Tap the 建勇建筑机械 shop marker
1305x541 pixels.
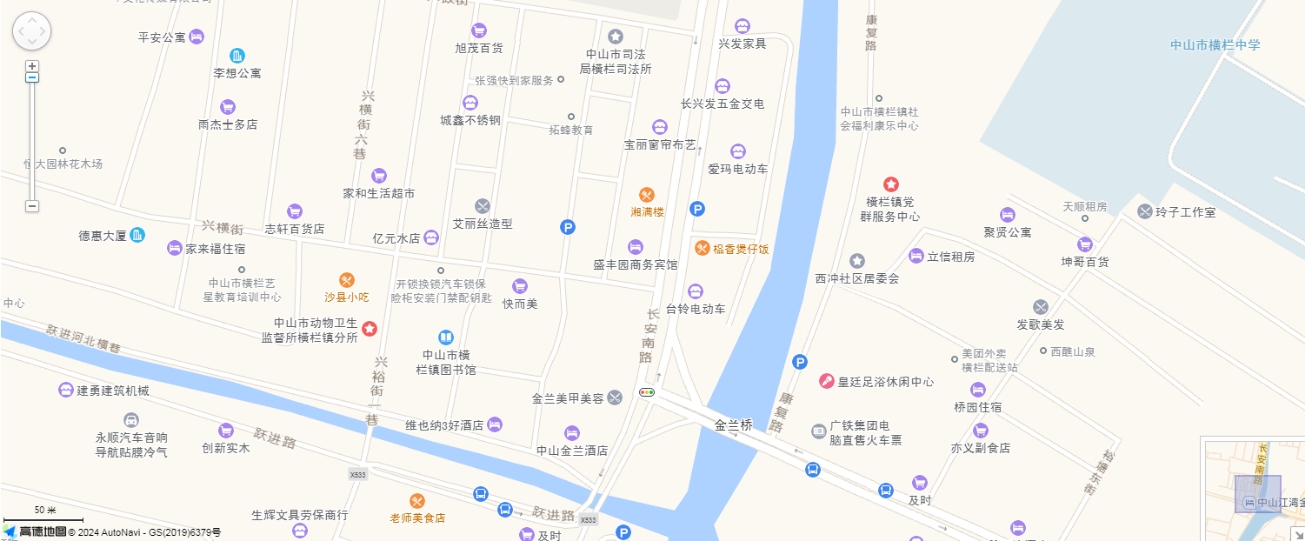coord(66,390)
